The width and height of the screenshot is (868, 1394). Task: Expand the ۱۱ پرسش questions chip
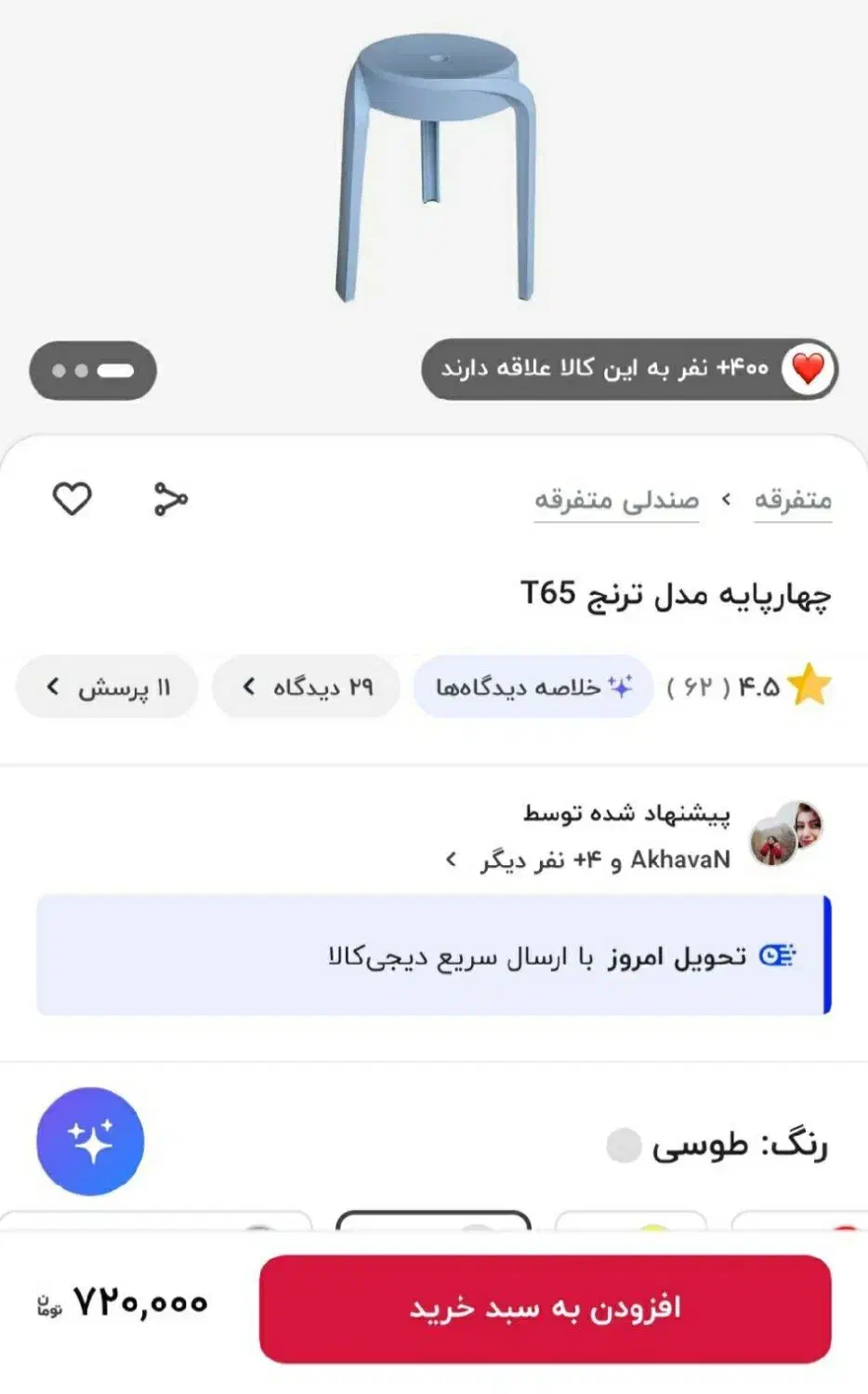coord(106,686)
